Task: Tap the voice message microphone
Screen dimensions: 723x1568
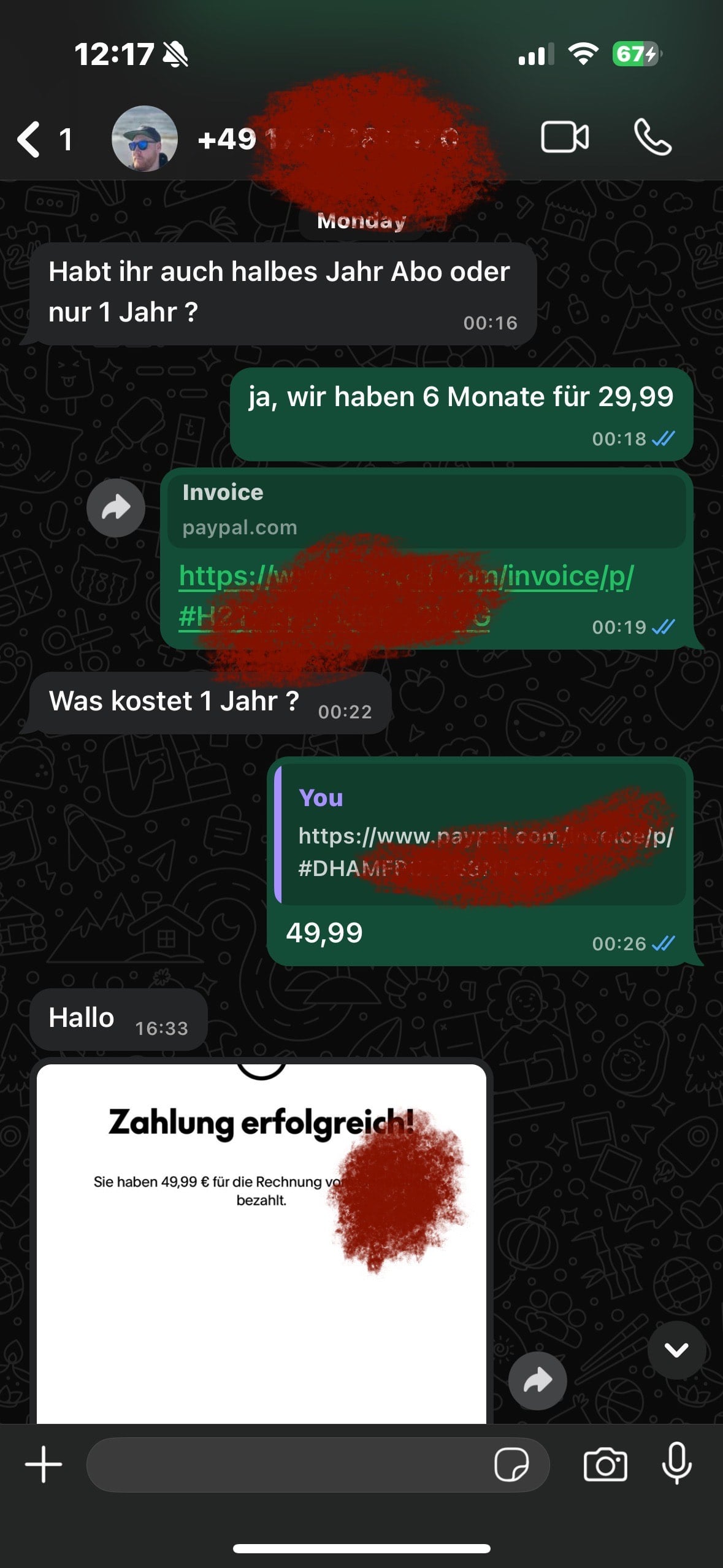Action: (677, 1465)
